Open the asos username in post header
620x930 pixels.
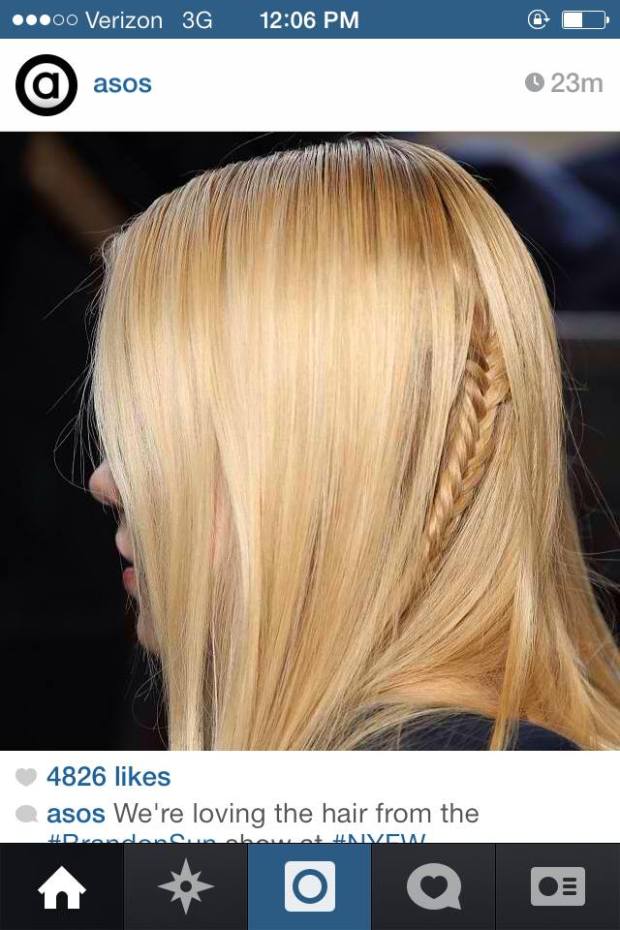(x=122, y=84)
